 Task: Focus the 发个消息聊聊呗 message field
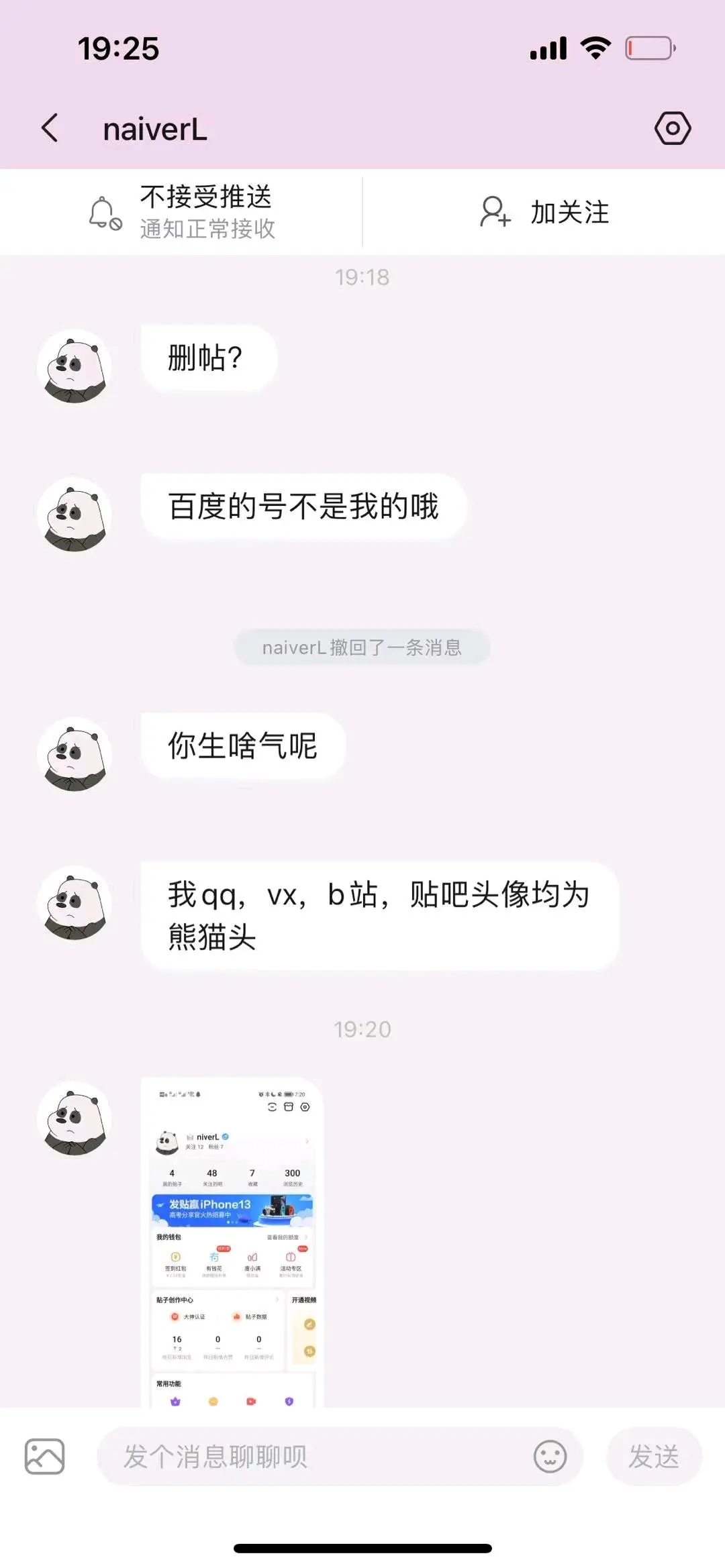(x=316, y=1457)
